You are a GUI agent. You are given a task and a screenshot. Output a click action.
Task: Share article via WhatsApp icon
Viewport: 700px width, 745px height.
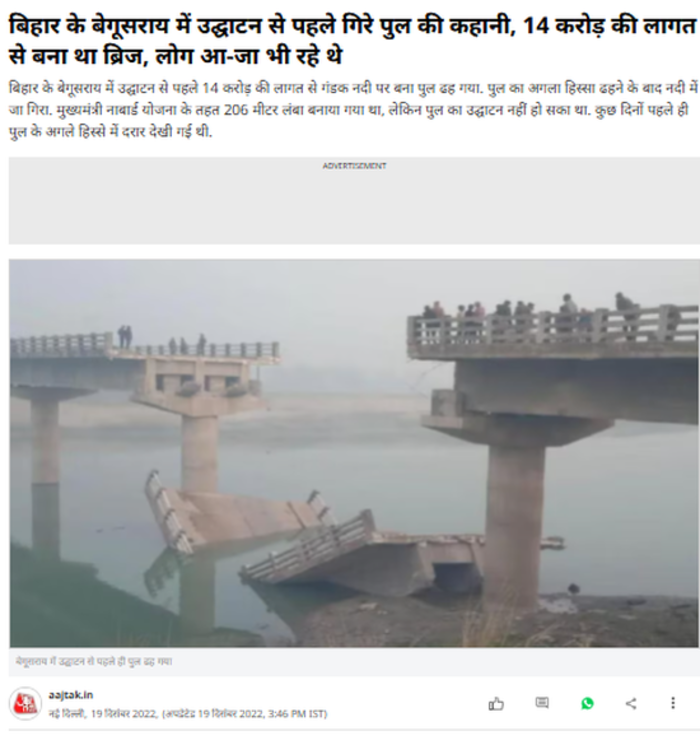587,704
